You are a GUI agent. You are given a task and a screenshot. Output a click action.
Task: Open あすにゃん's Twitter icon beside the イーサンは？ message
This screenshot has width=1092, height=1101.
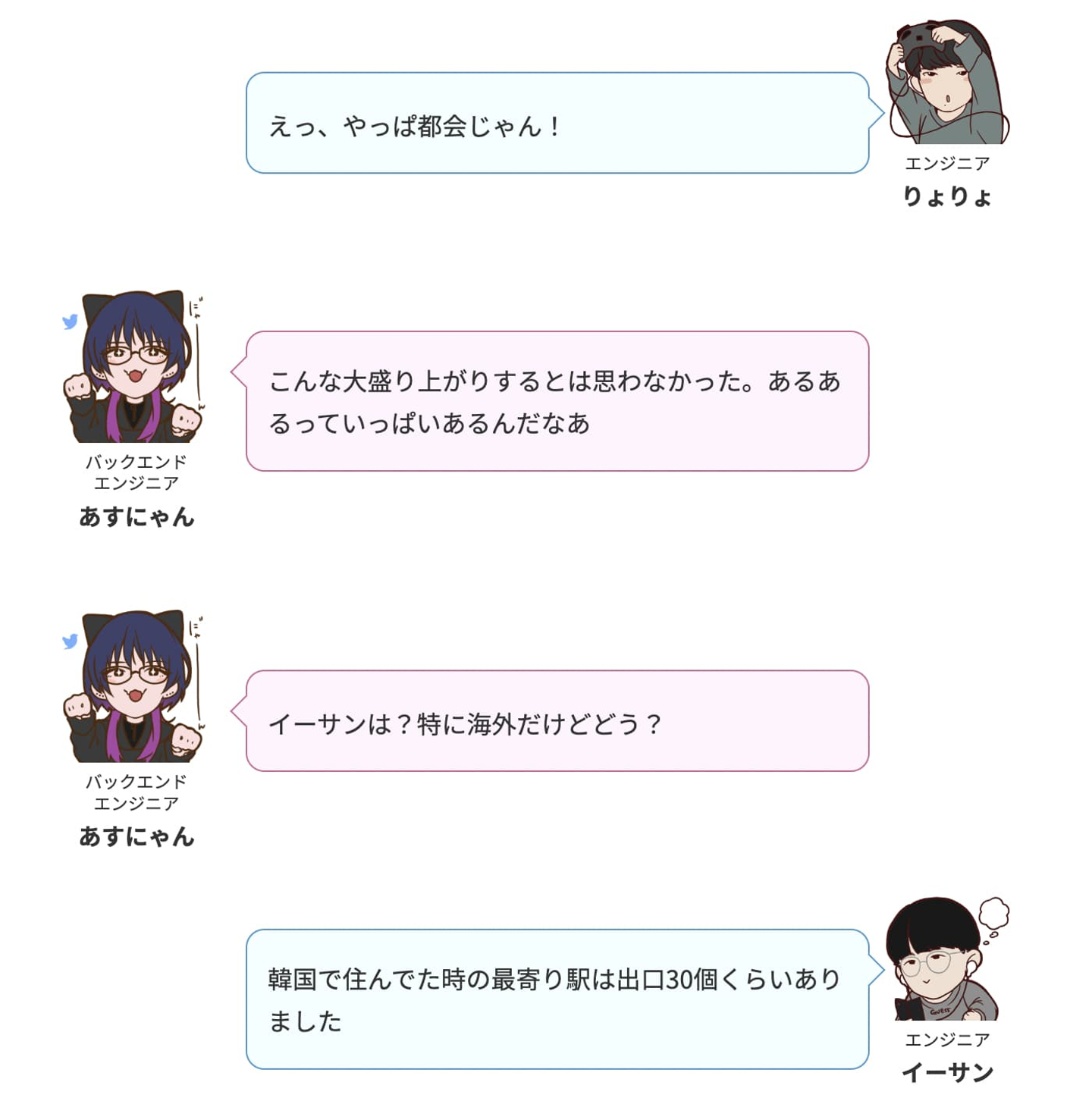[x=71, y=641]
